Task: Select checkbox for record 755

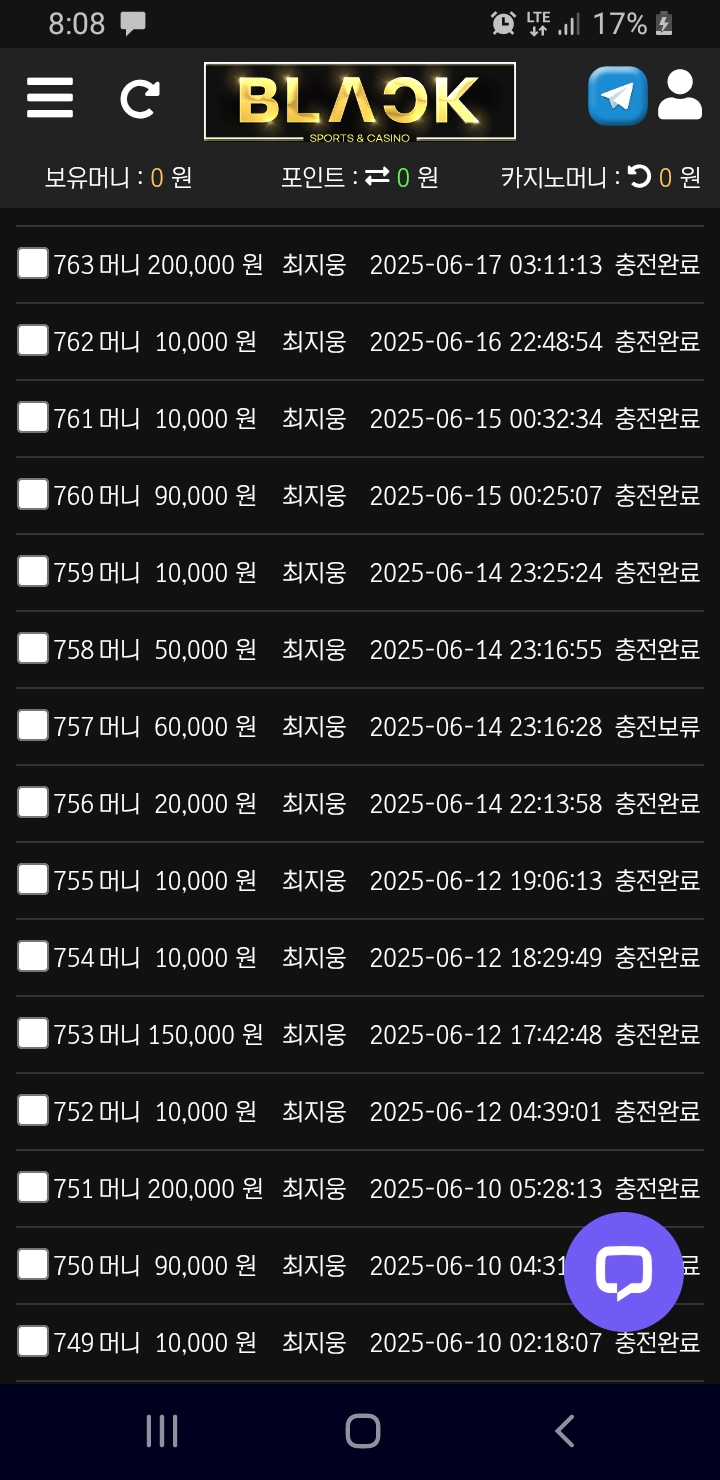Action: click(33, 880)
